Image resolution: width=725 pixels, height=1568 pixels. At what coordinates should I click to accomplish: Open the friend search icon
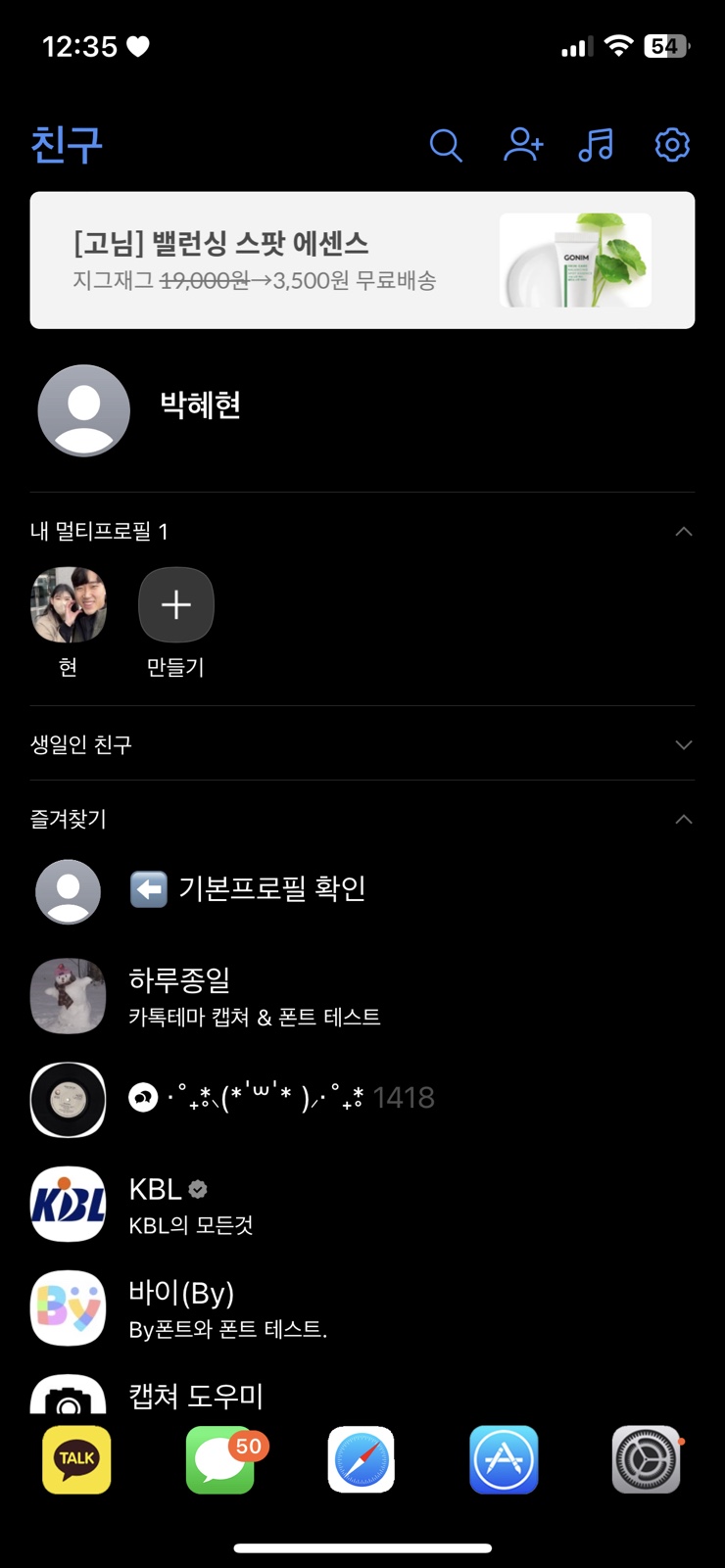(446, 145)
